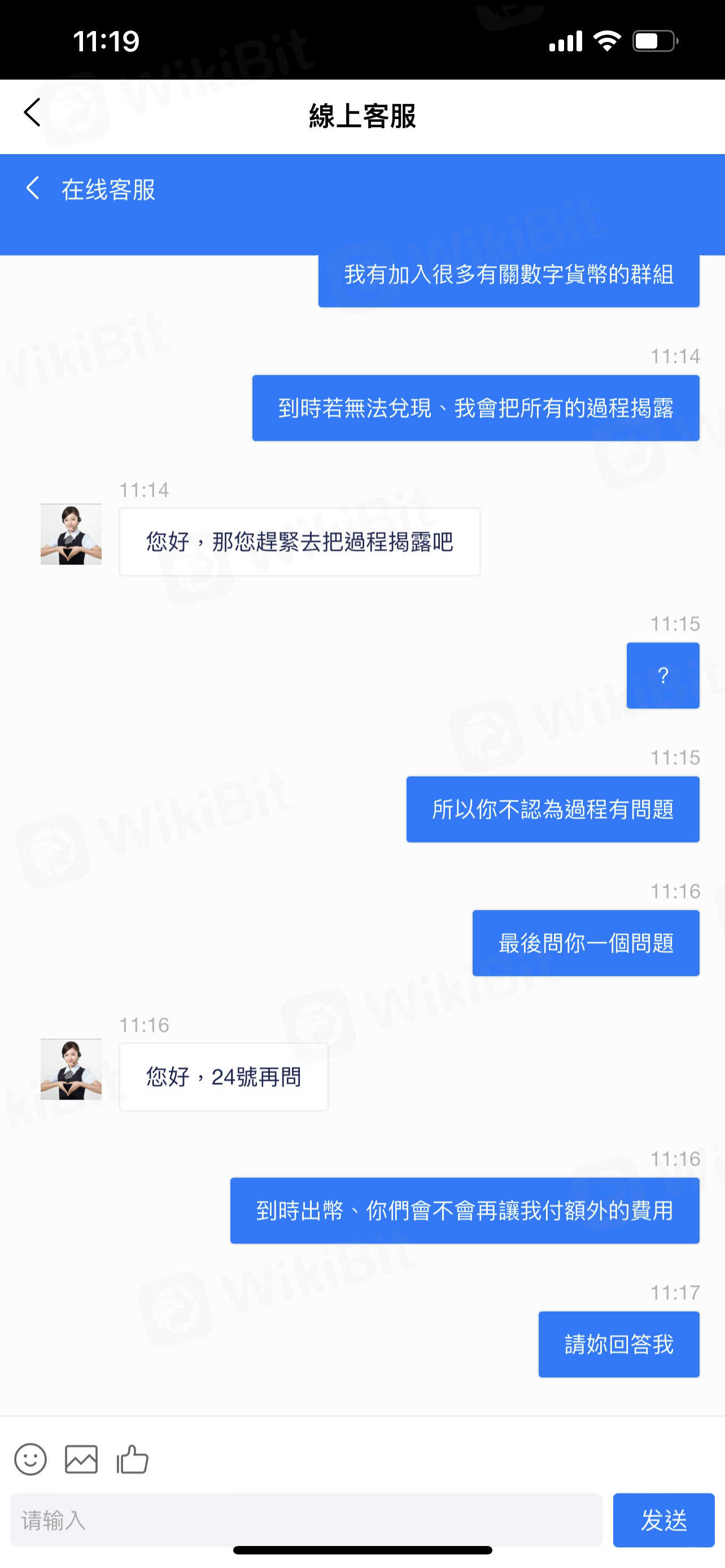The width and height of the screenshot is (725, 1568).
Task: Focus the 请输入 message field
Action: coord(306,1520)
